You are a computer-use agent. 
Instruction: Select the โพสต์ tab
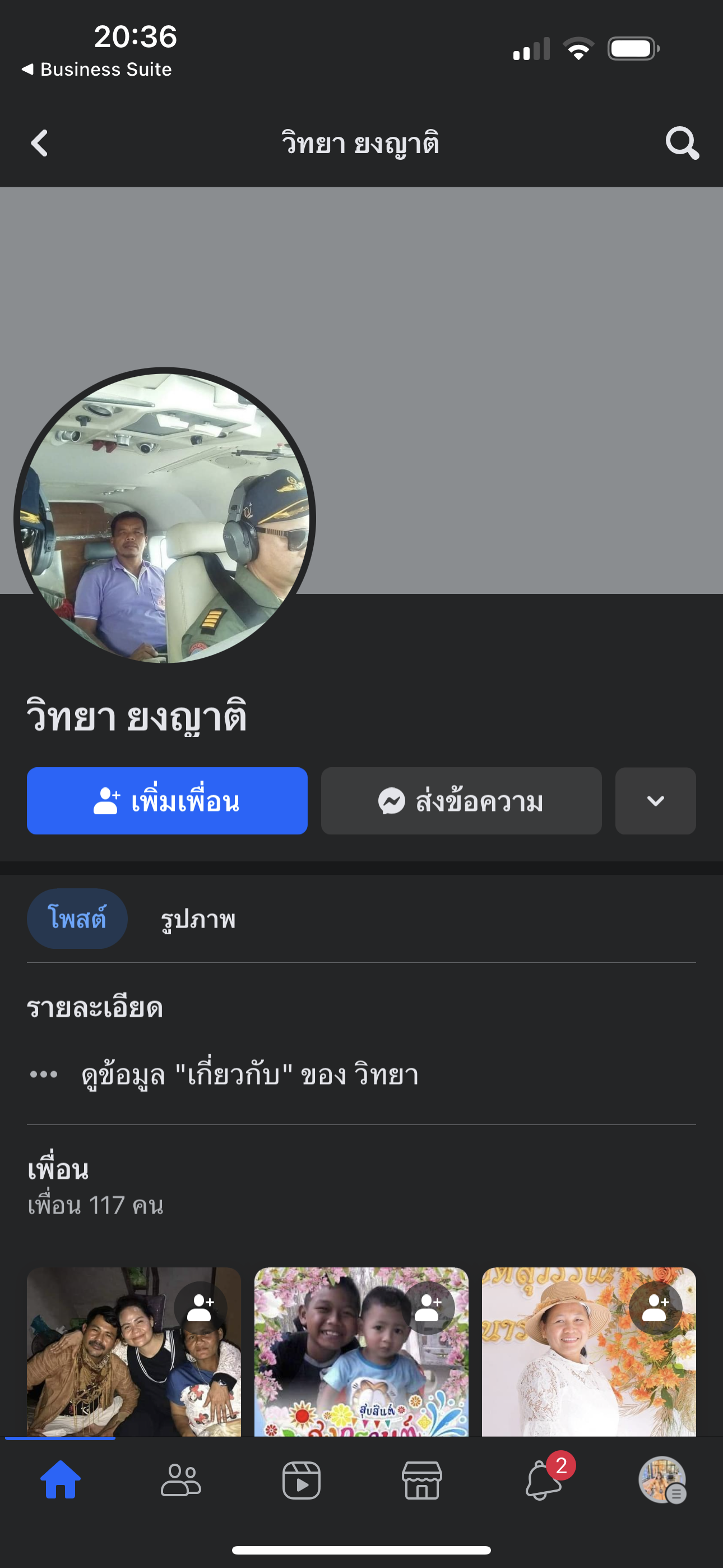click(x=77, y=919)
